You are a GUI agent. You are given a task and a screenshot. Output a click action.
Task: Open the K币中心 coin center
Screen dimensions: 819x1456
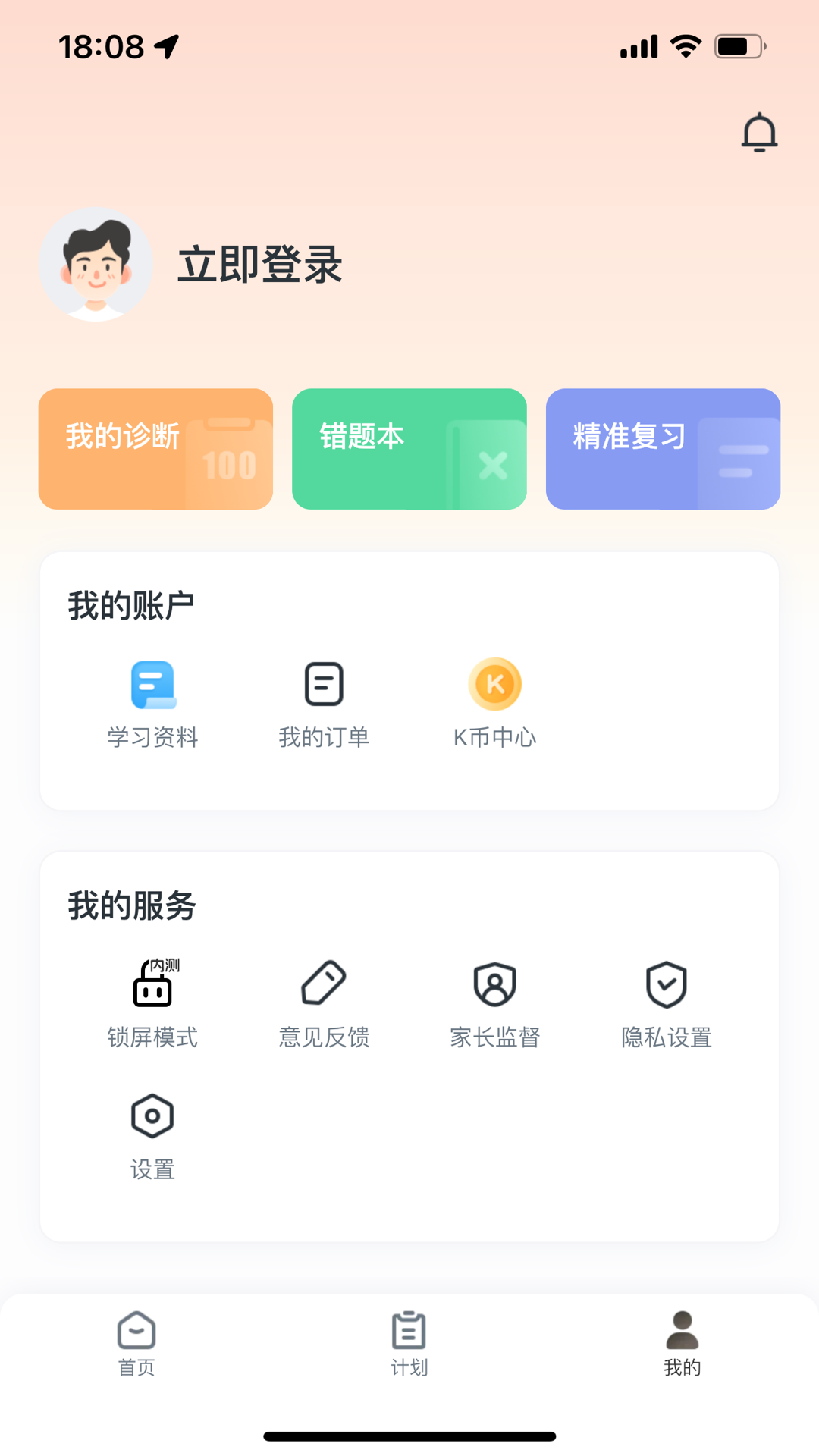pos(495,698)
